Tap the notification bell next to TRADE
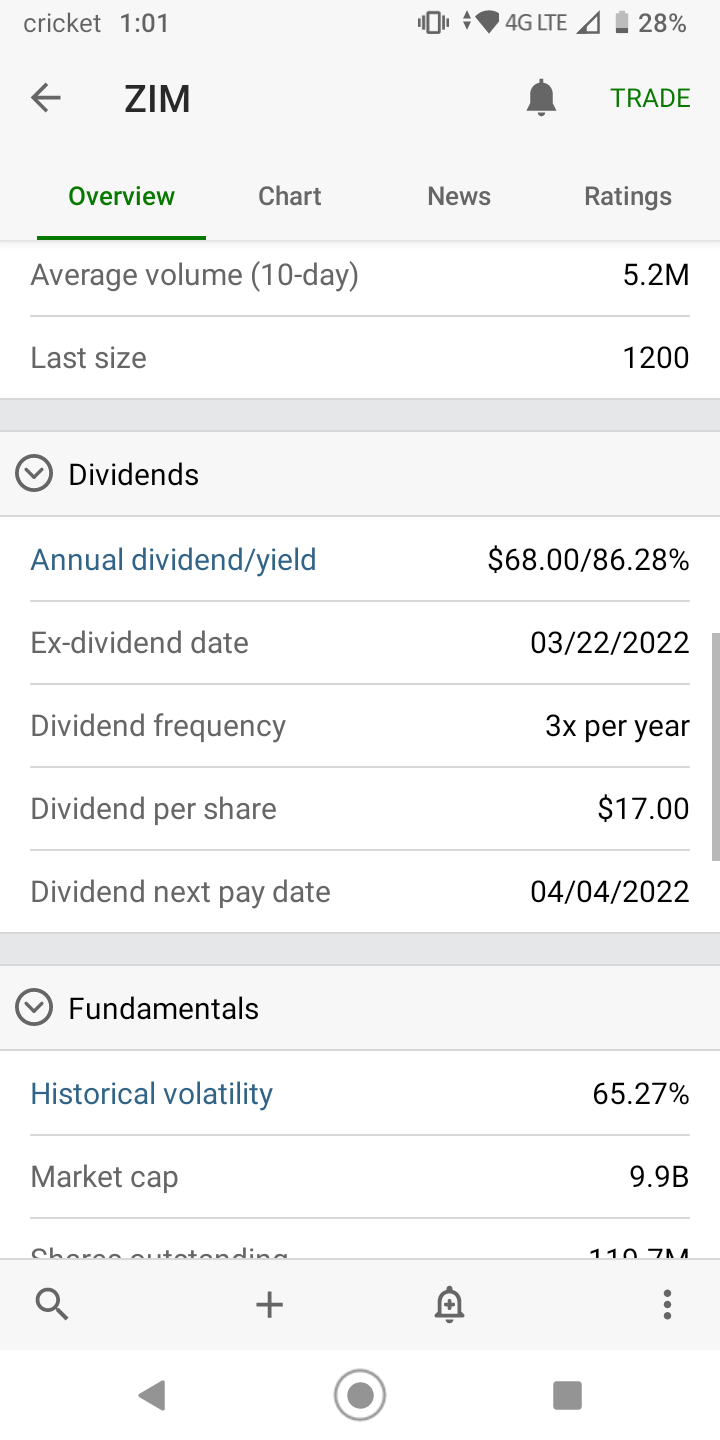This screenshot has width=720, height=1440. point(541,97)
